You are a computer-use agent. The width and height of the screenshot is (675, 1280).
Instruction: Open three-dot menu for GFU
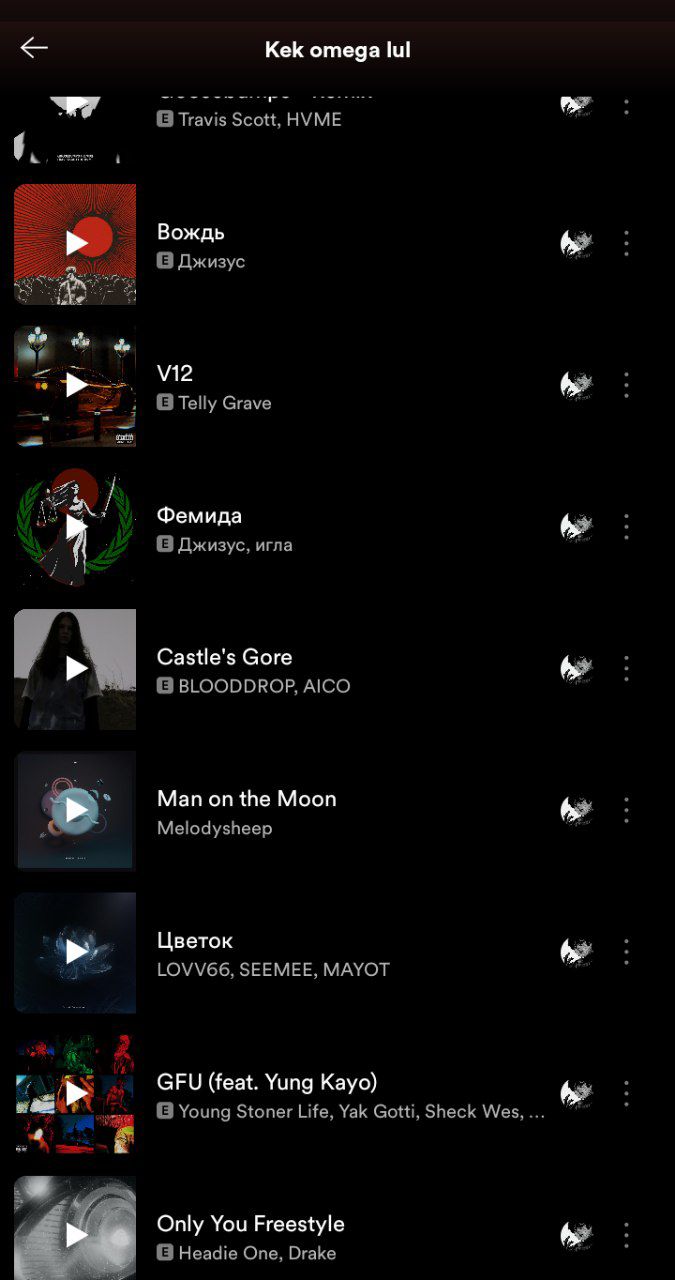coord(626,1094)
